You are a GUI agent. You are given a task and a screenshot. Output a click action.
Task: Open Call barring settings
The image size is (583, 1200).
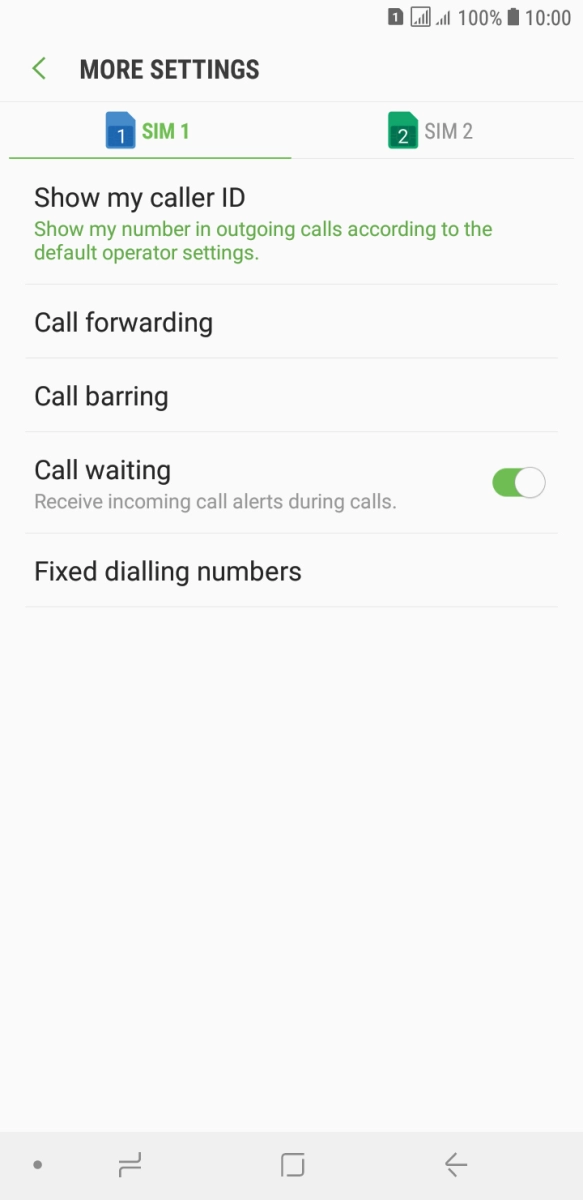tap(291, 396)
